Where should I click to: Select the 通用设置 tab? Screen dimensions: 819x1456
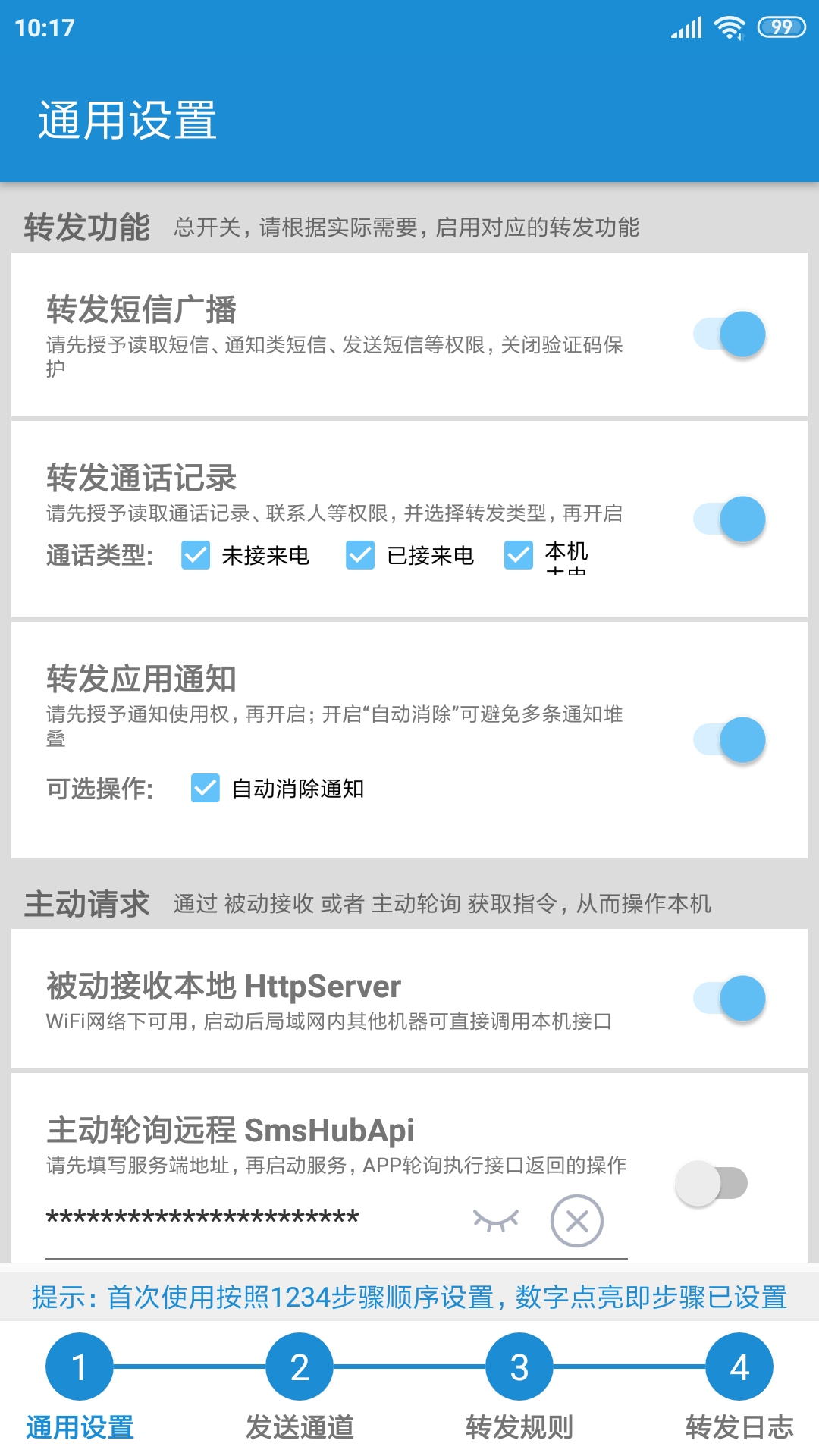click(x=80, y=1387)
